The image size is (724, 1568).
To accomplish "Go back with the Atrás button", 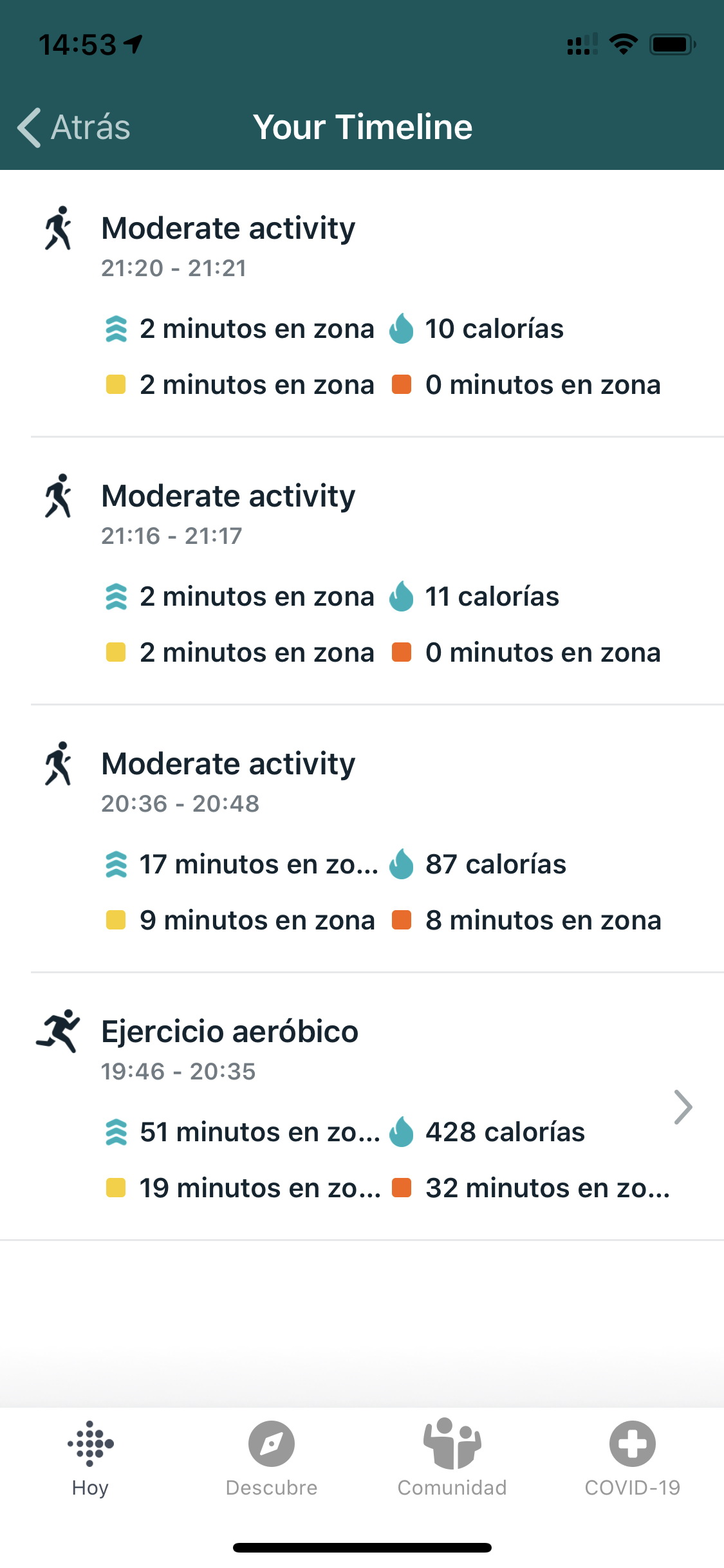I will point(74,127).
